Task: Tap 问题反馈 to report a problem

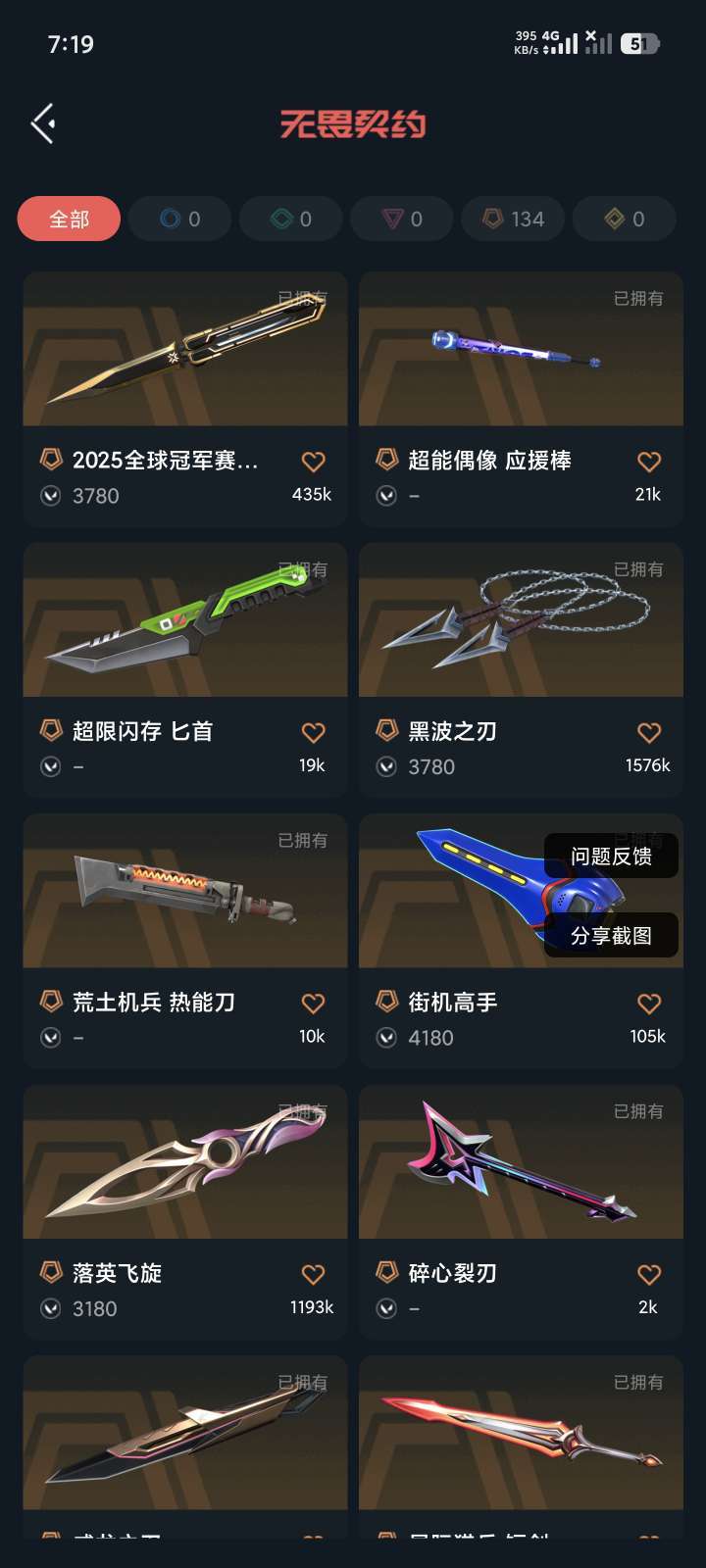Action: tap(611, 857)
